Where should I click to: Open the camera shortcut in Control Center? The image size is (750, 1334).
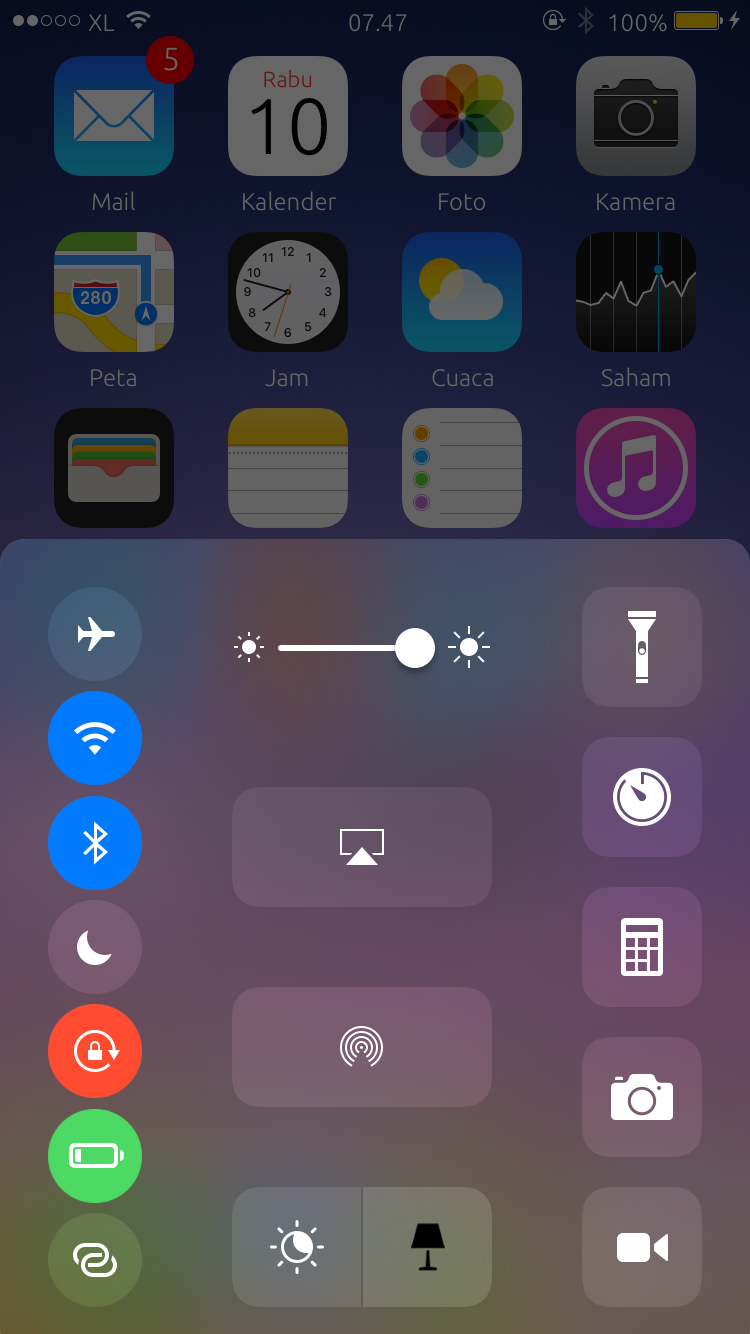click(642, 1097)
